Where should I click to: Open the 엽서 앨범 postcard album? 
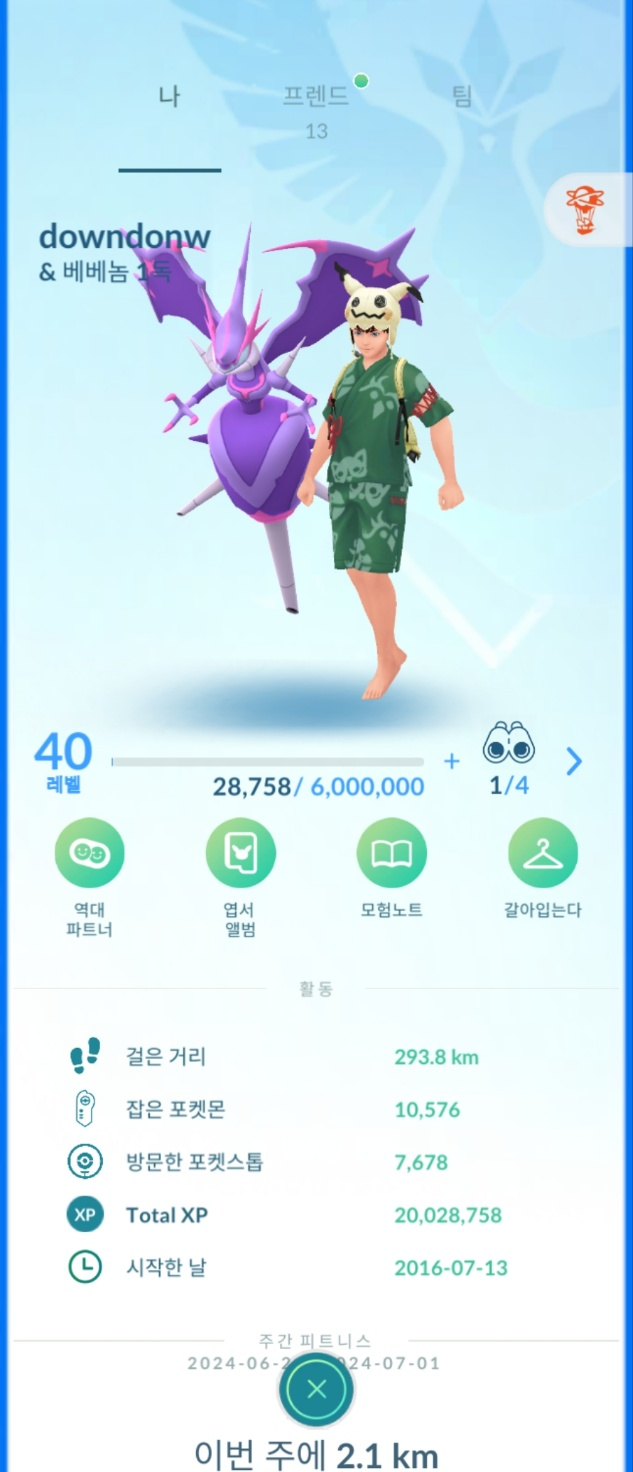(240, 853)
